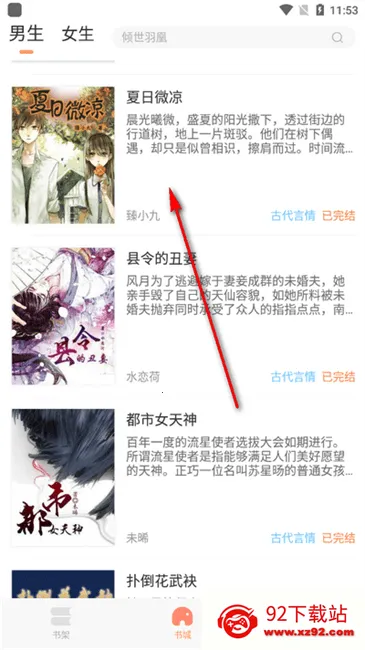The width and height of the screenshot is (365, 650).
Task: Tap the magnifier search icon
Action: click(337, 38)
